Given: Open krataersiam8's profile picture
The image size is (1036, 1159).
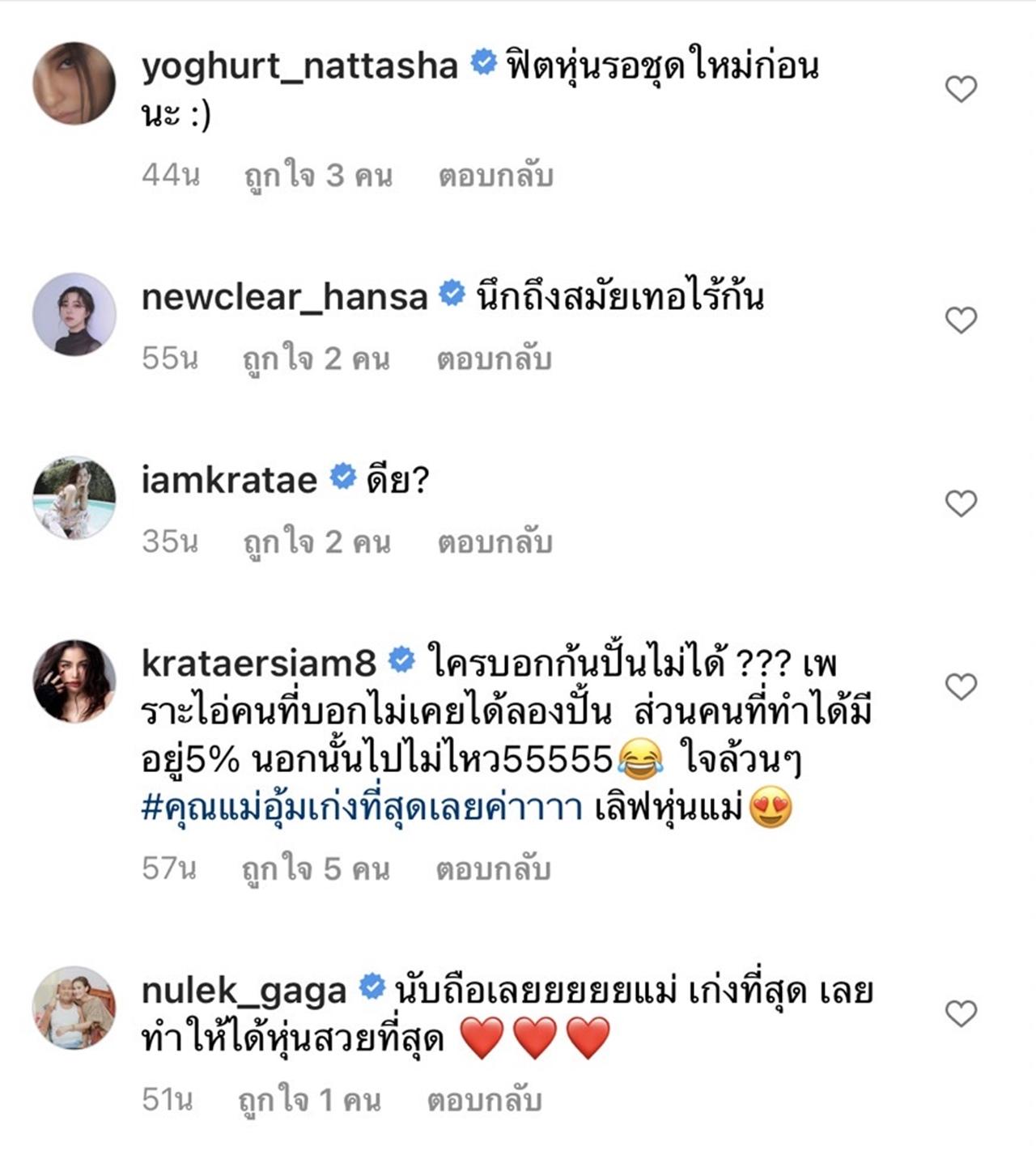Looking at the screenshot, I should (74, 681).
